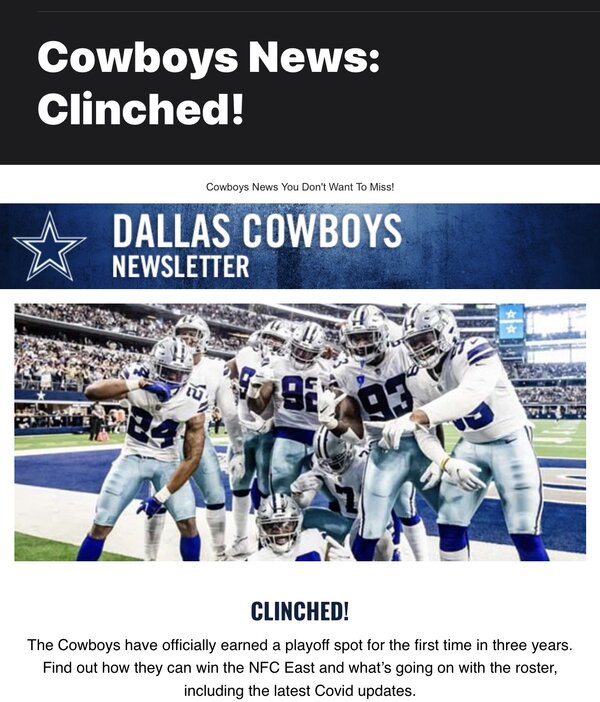This screenshot has height=702, width=600.
Task: Open the team celebration photo
Action: pos(300,432)
